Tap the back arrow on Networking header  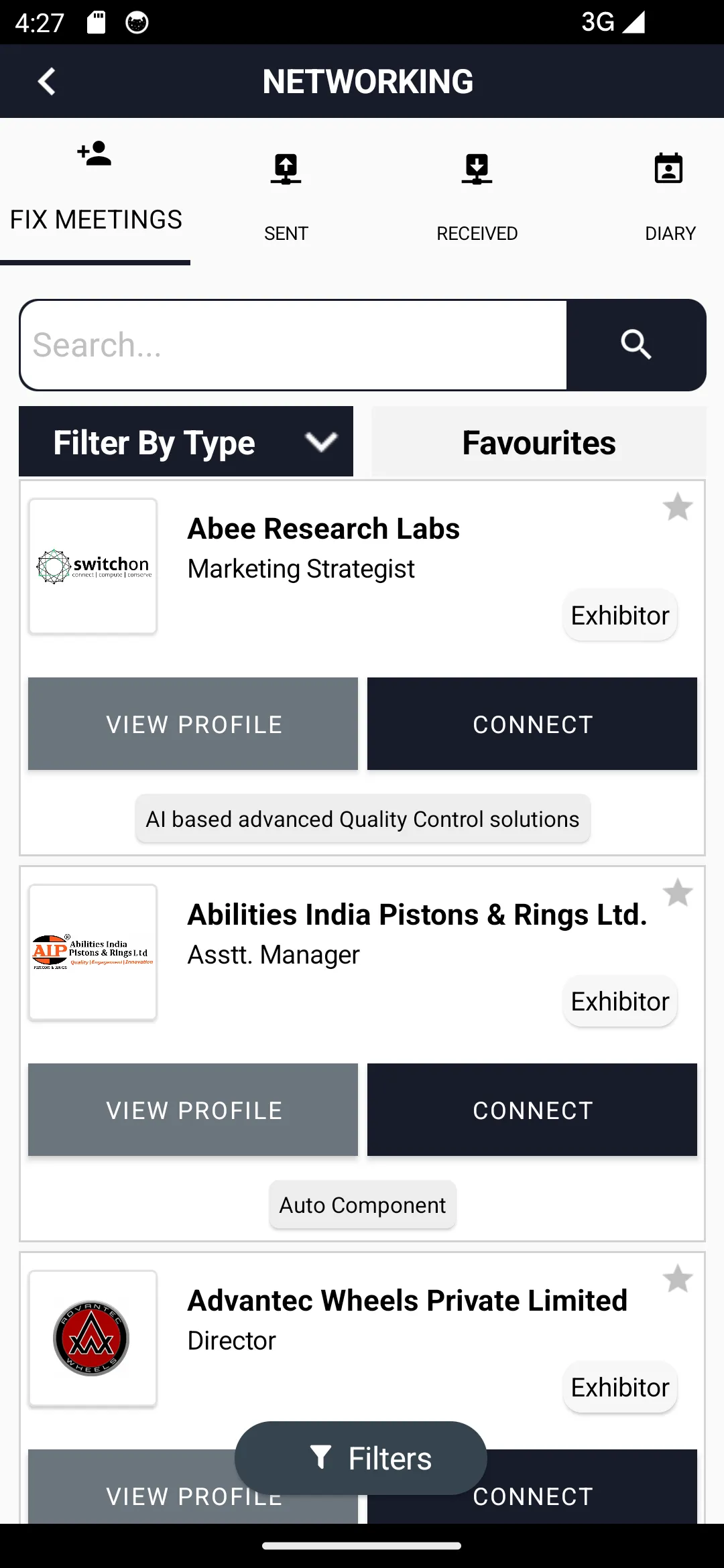pyautogui.click(x=46, y=80)
